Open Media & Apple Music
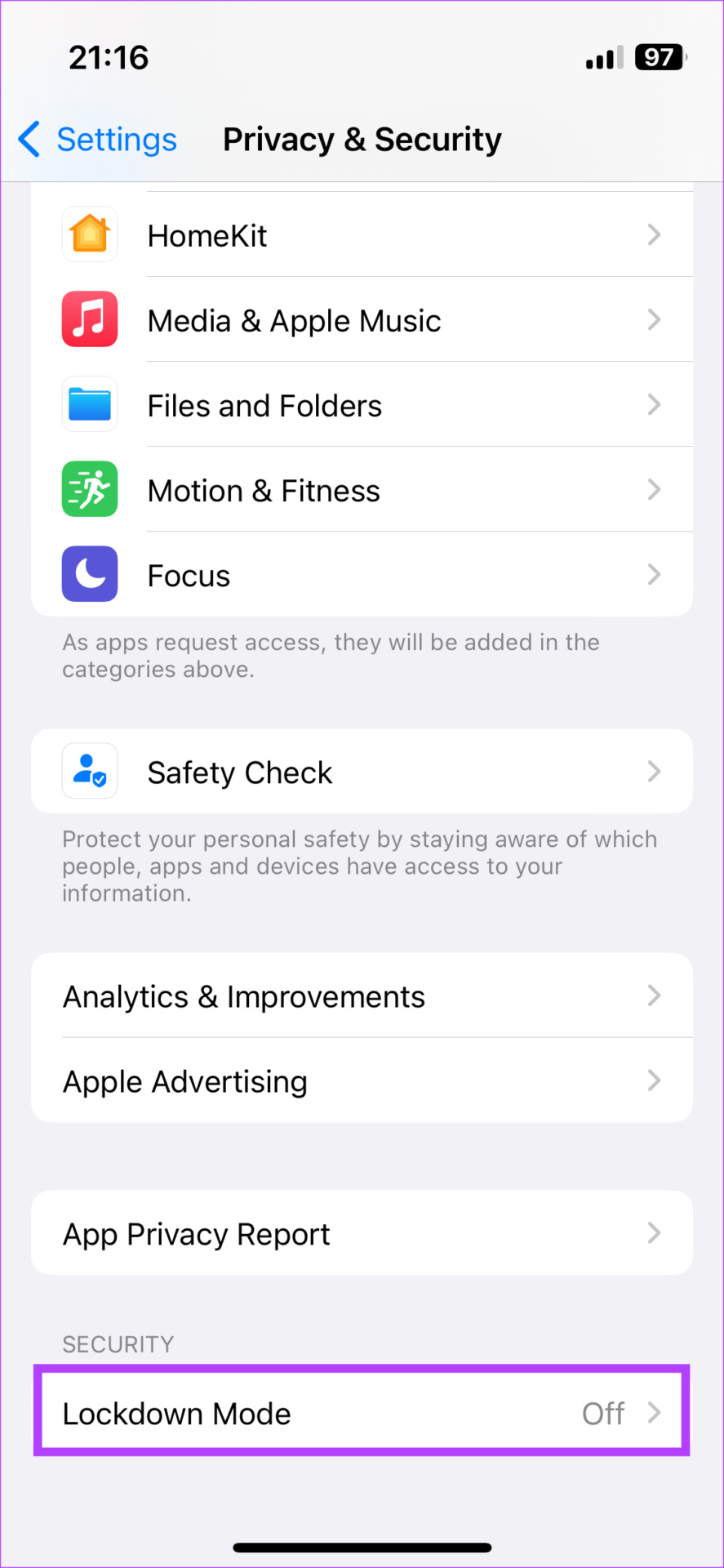724x1568 pixels. coord(362,320)
